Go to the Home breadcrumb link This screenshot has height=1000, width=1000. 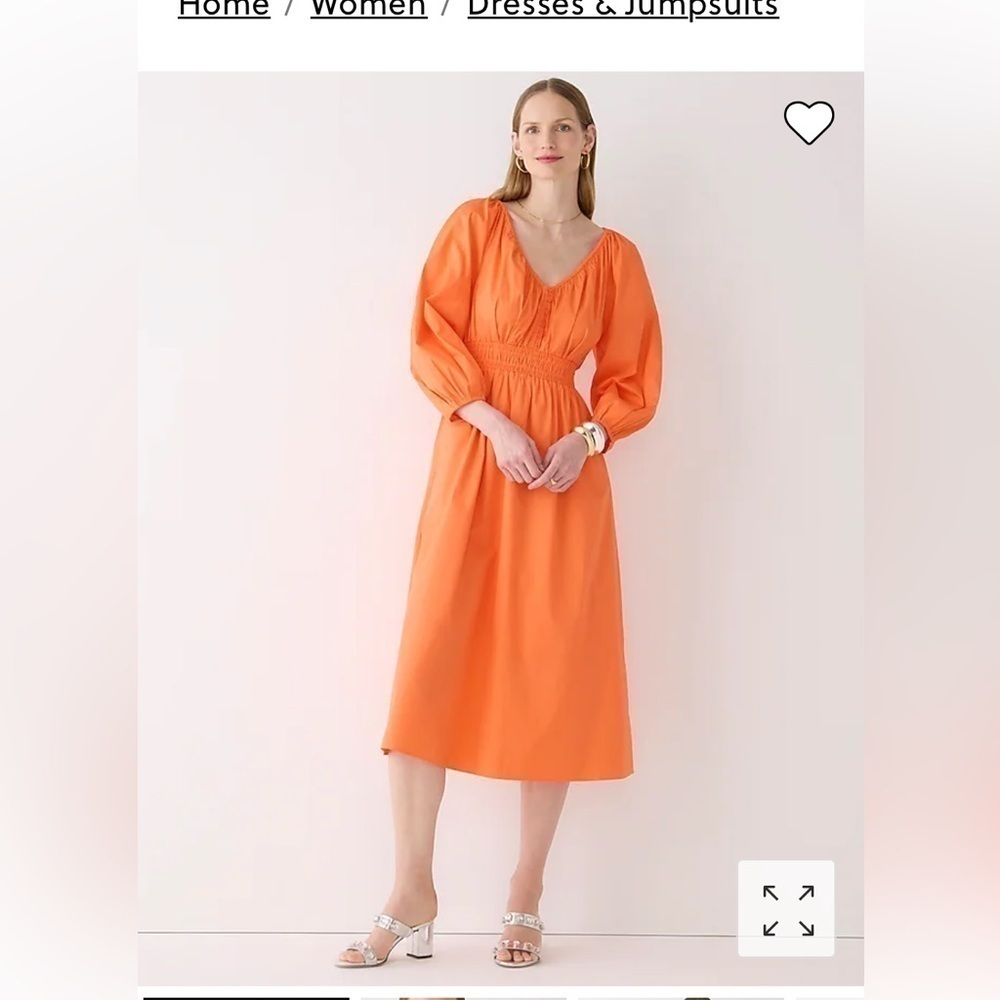[x=224, y=9]
